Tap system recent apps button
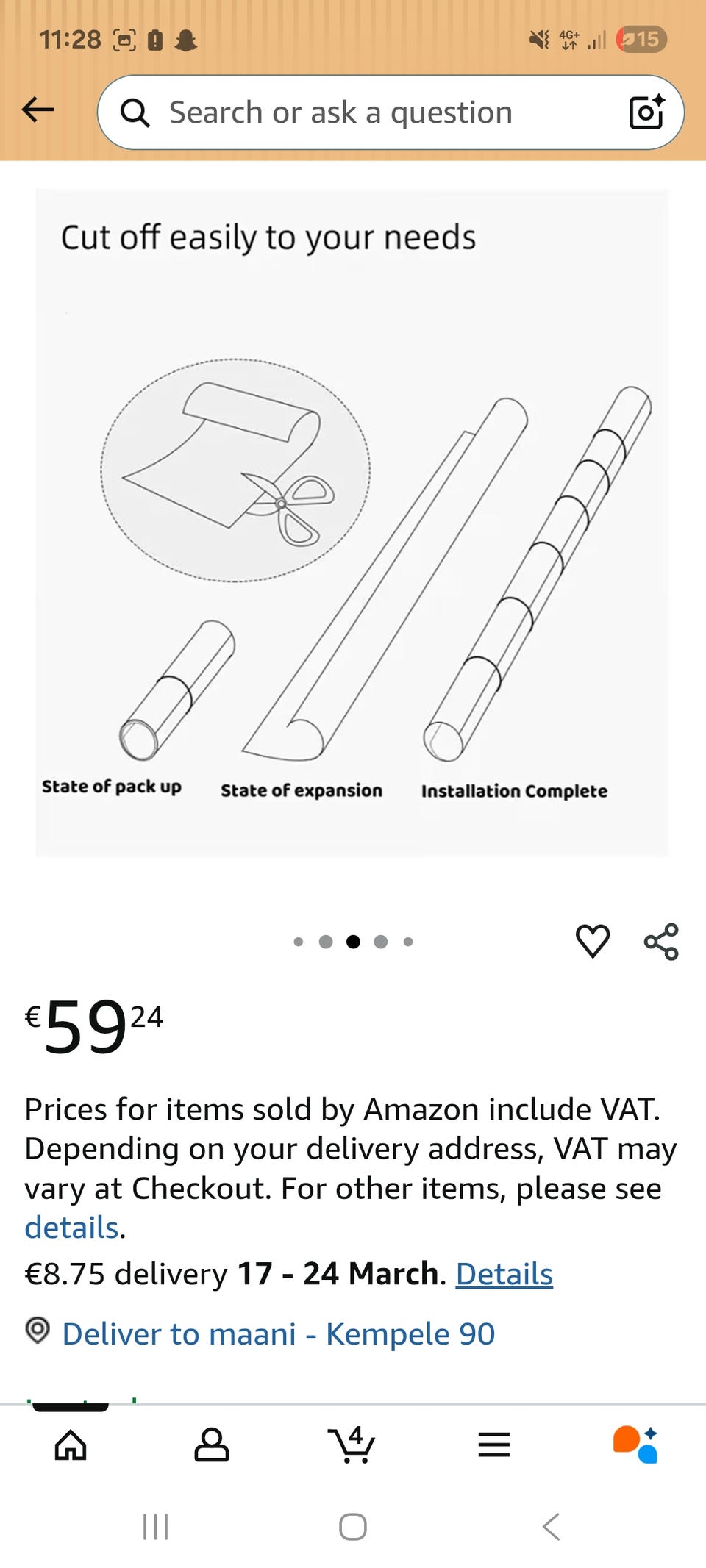The width and height of the screenshot is (706, 1568). coord(155,1527)
